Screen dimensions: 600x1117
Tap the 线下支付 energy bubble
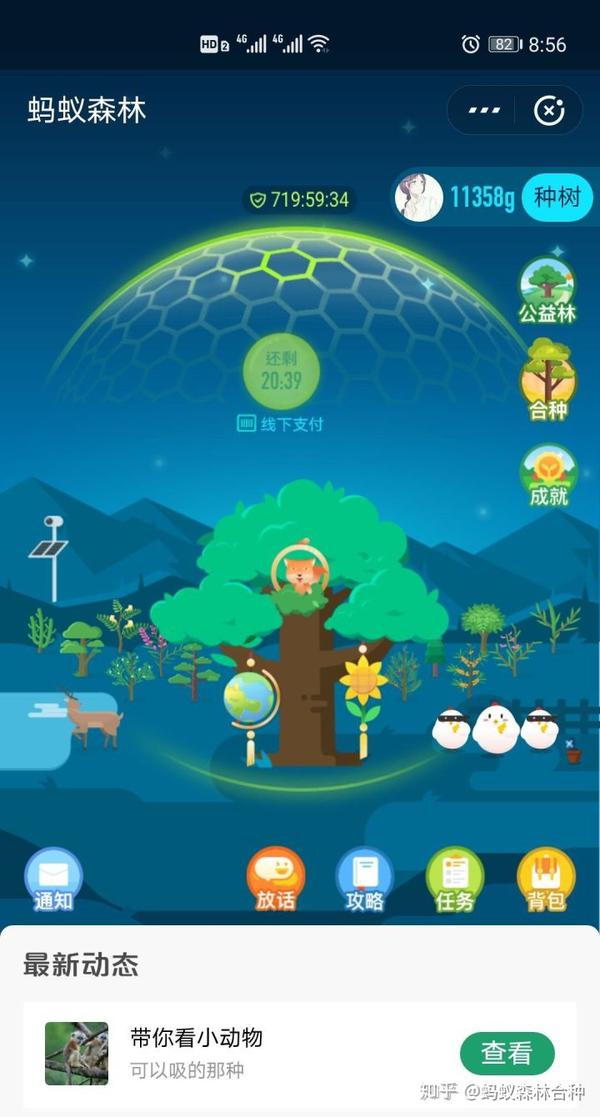pos(281,371)
